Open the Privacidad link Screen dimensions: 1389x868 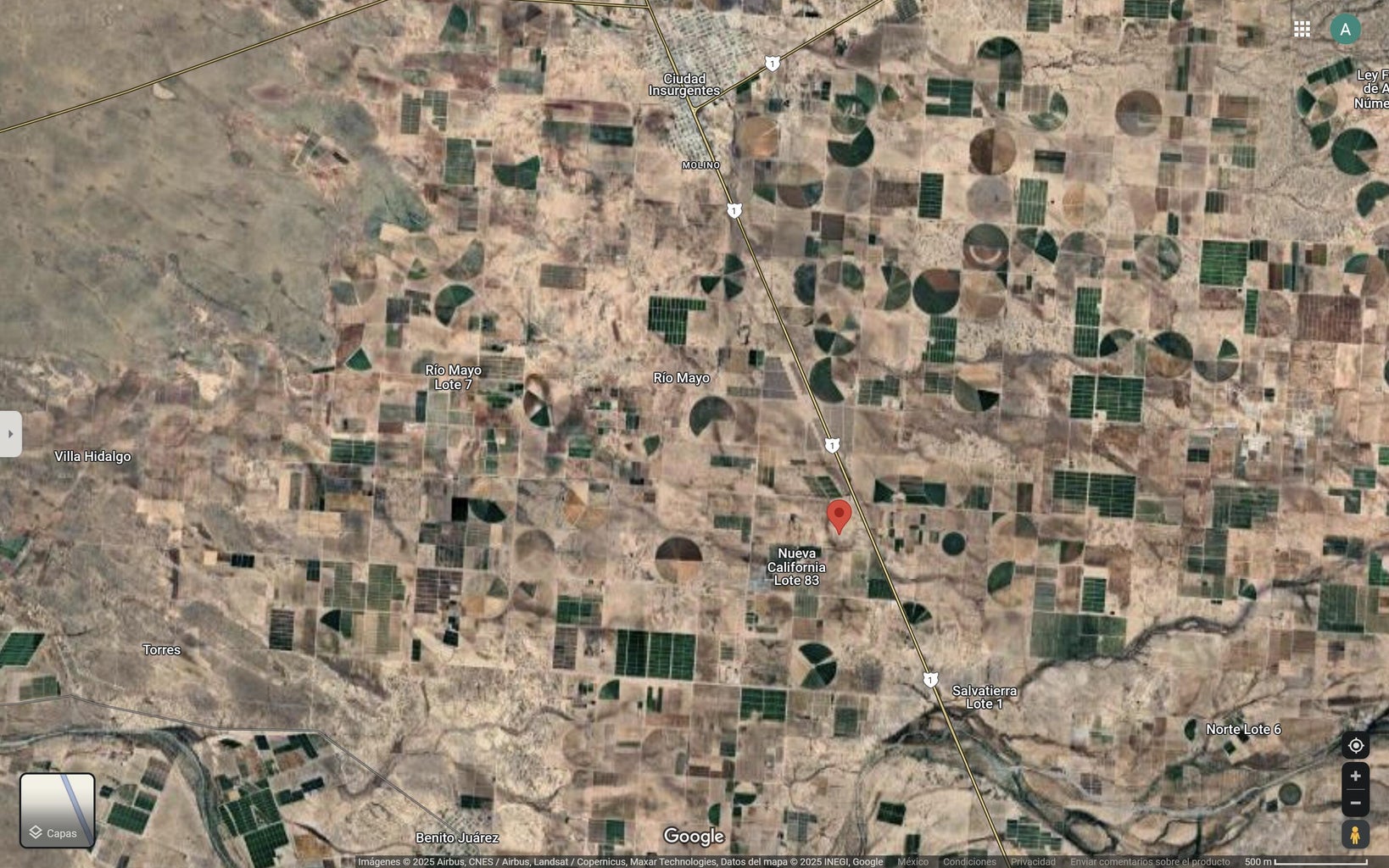[x=1033, y=862]
